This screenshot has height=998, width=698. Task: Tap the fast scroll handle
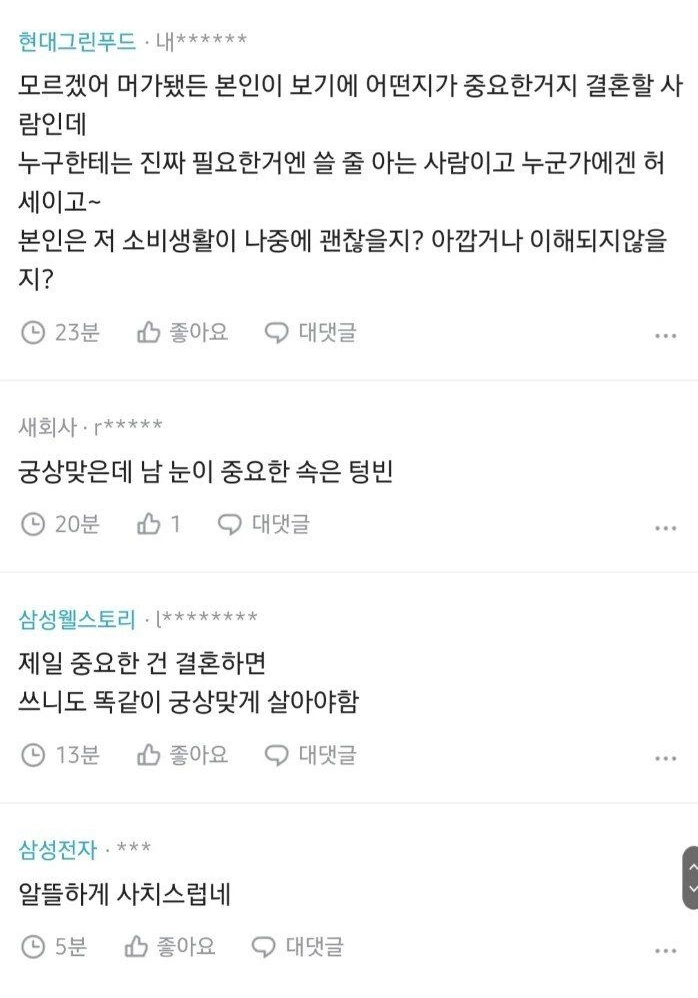pyautogui.click(x=690, y=877)
